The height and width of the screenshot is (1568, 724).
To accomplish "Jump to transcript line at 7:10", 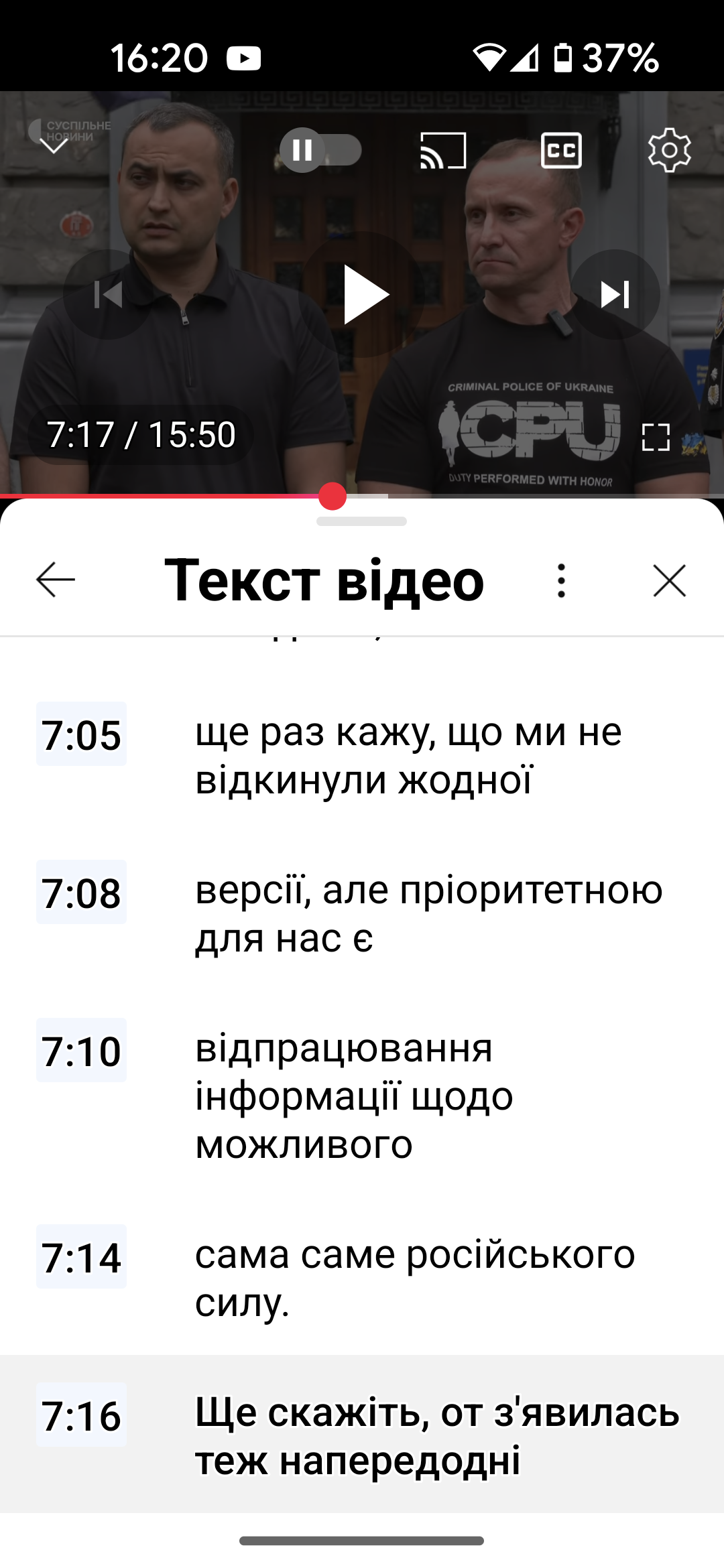I will click(362, 1095).
